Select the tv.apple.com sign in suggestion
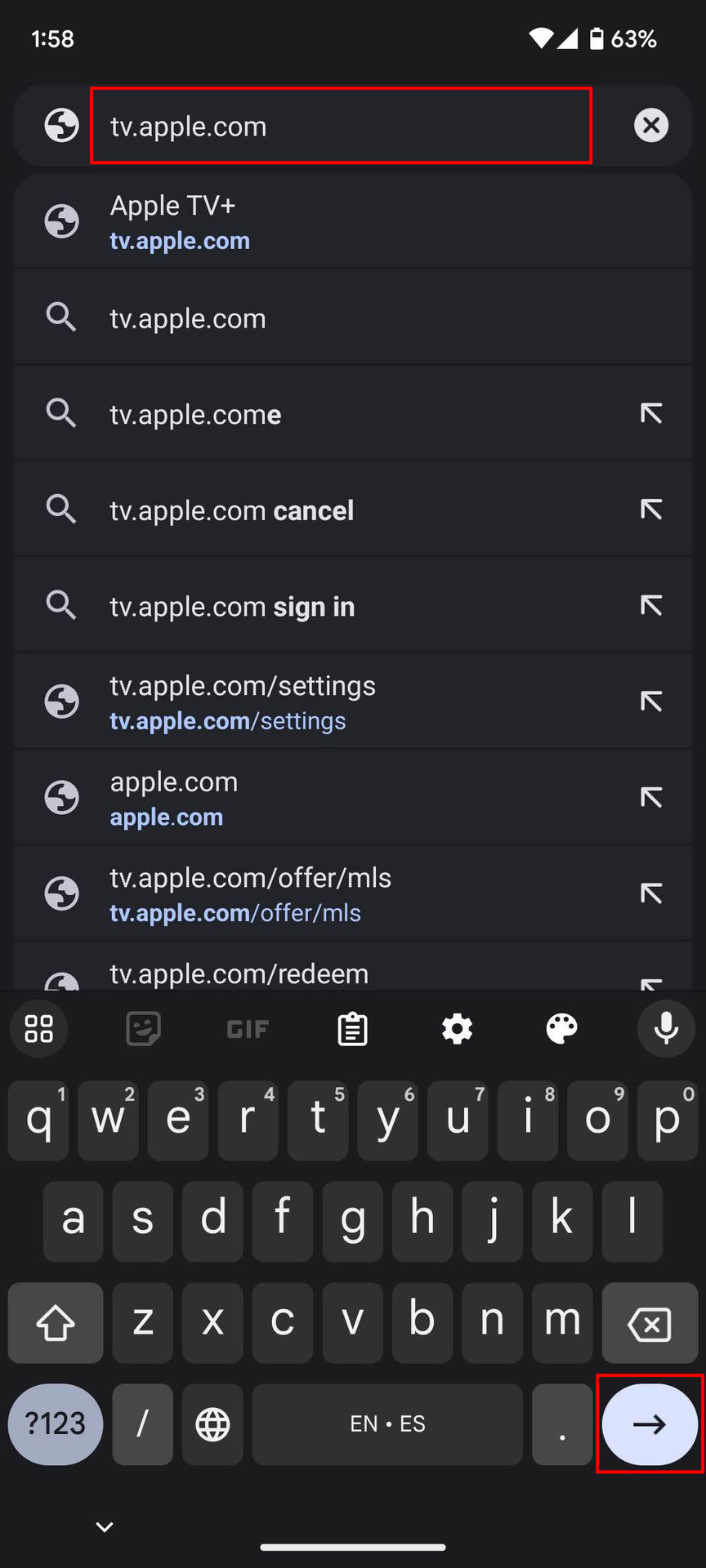706x1568 pixels. click(353, 606)
